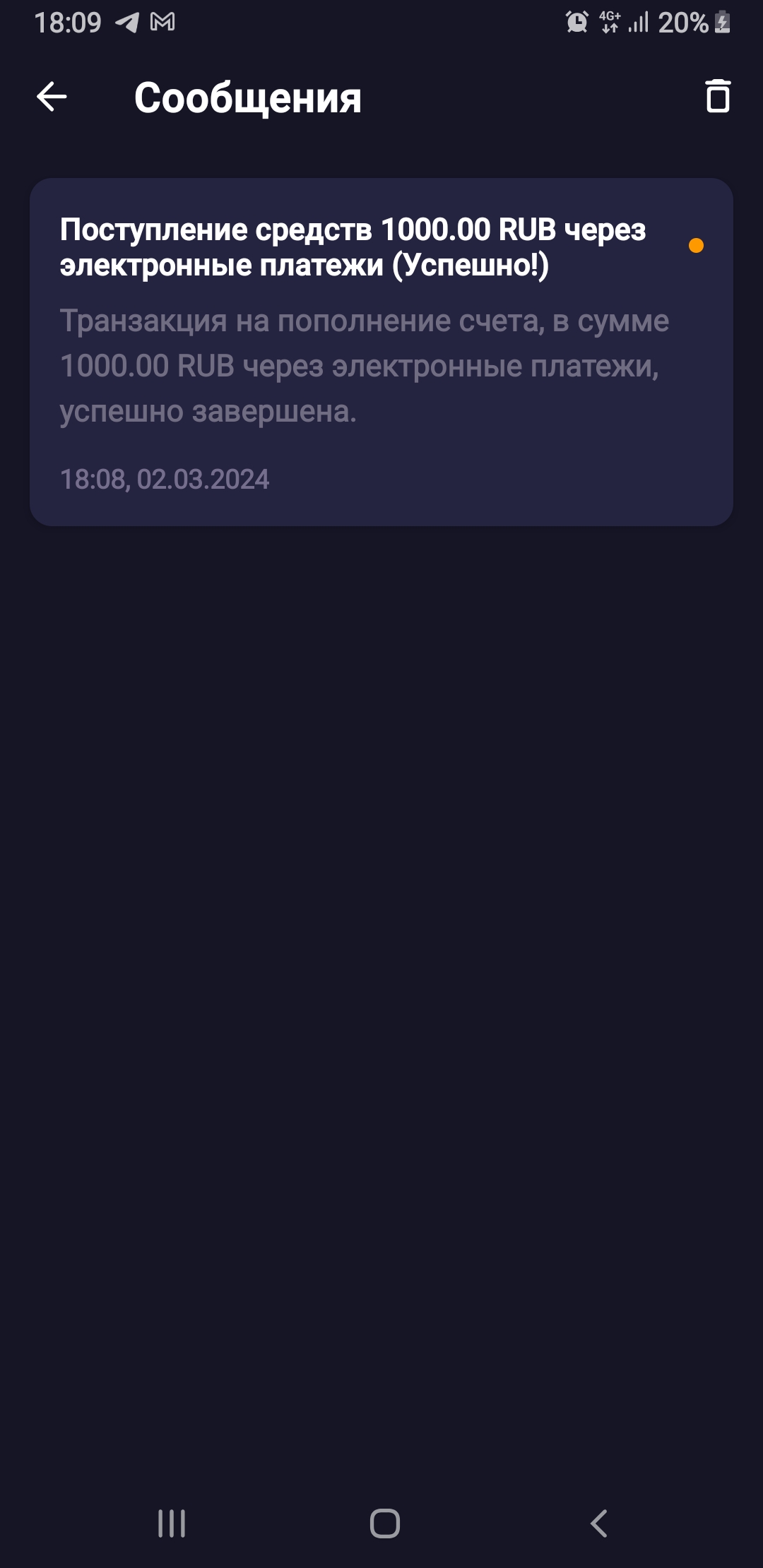Go back from the Сообщения screen
The image size is (763, 1568).
[x=52, y=97]
